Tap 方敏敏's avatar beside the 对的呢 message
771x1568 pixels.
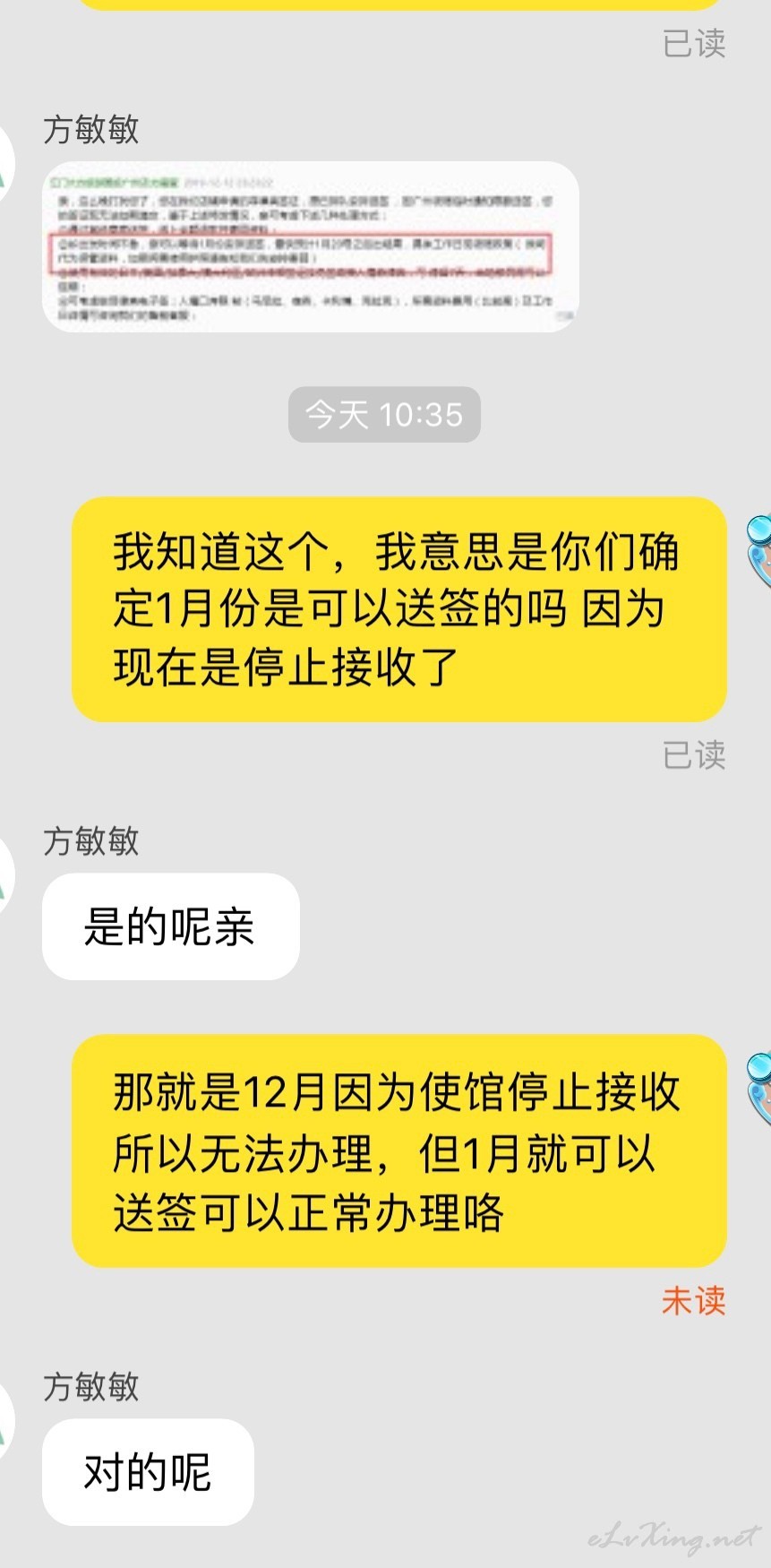[7, 1420]
